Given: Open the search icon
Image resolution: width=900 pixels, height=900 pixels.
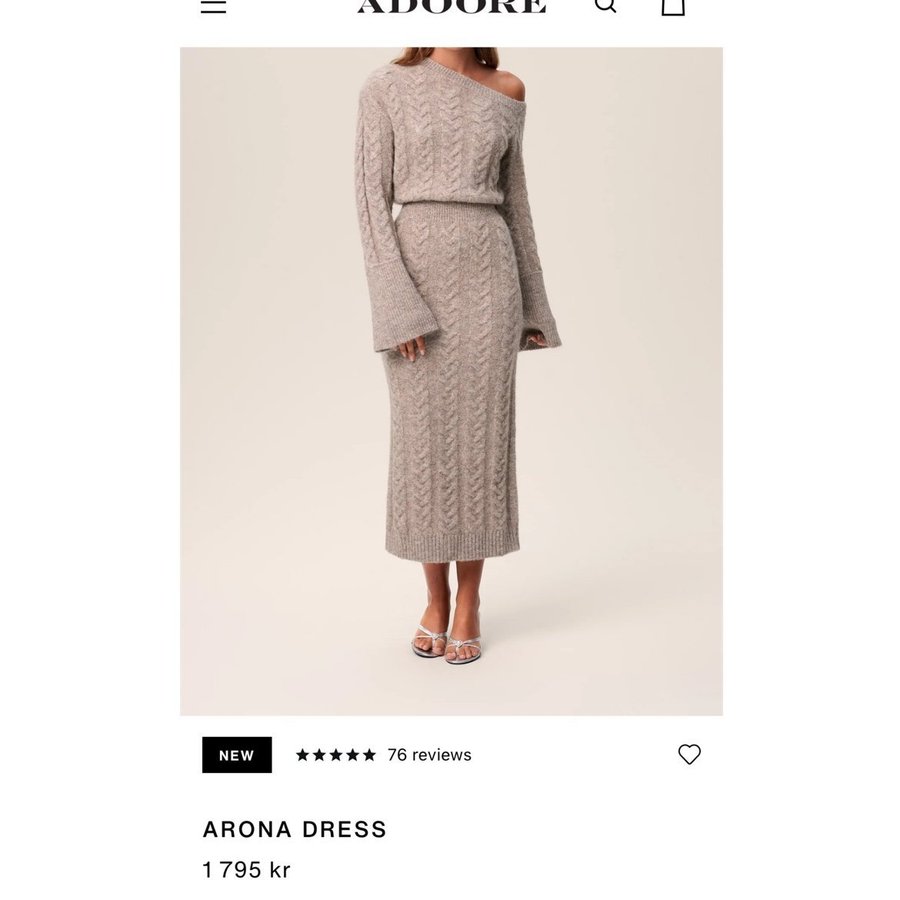Looking at the screenshot, I should tap(605, 5).
